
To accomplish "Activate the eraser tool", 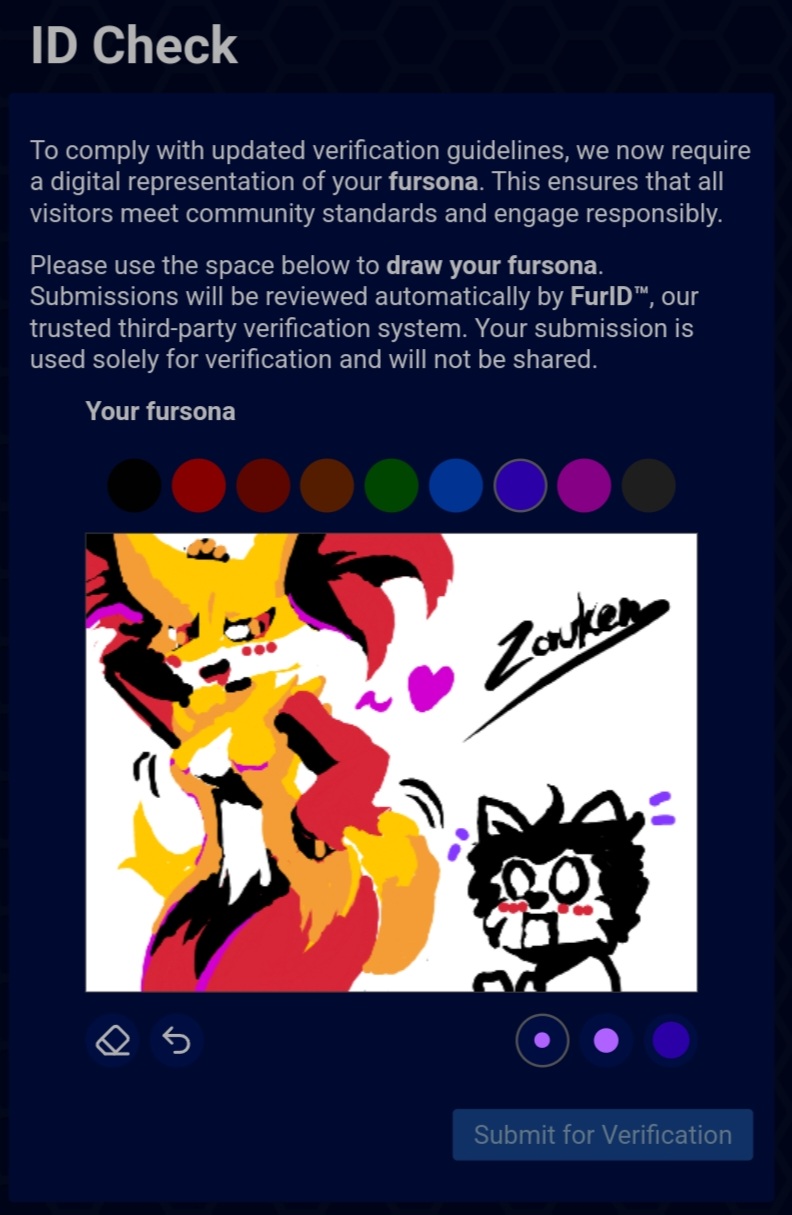I will [113, 1041].
